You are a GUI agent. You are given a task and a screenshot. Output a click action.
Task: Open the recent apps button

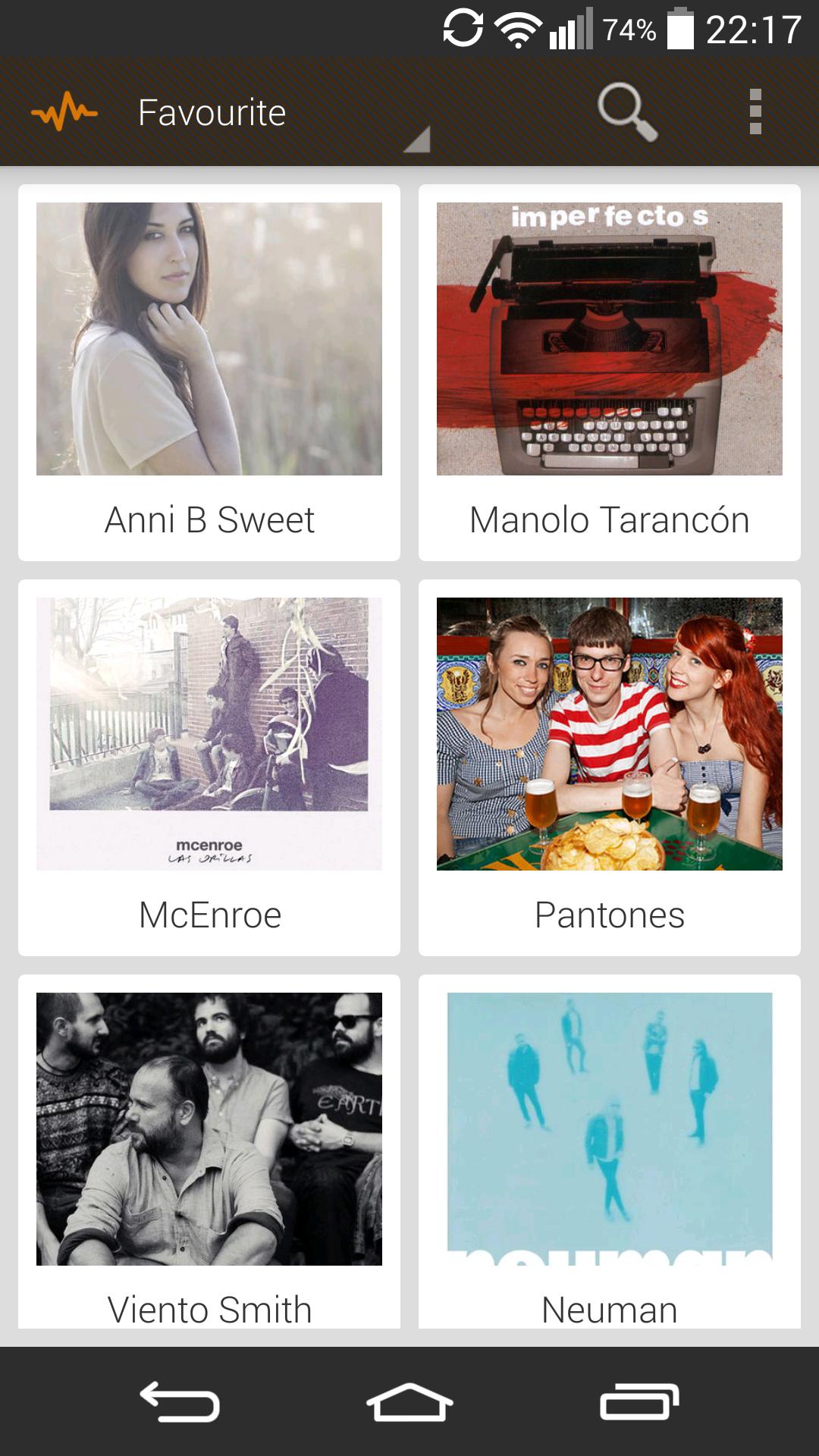point(639,1401)
